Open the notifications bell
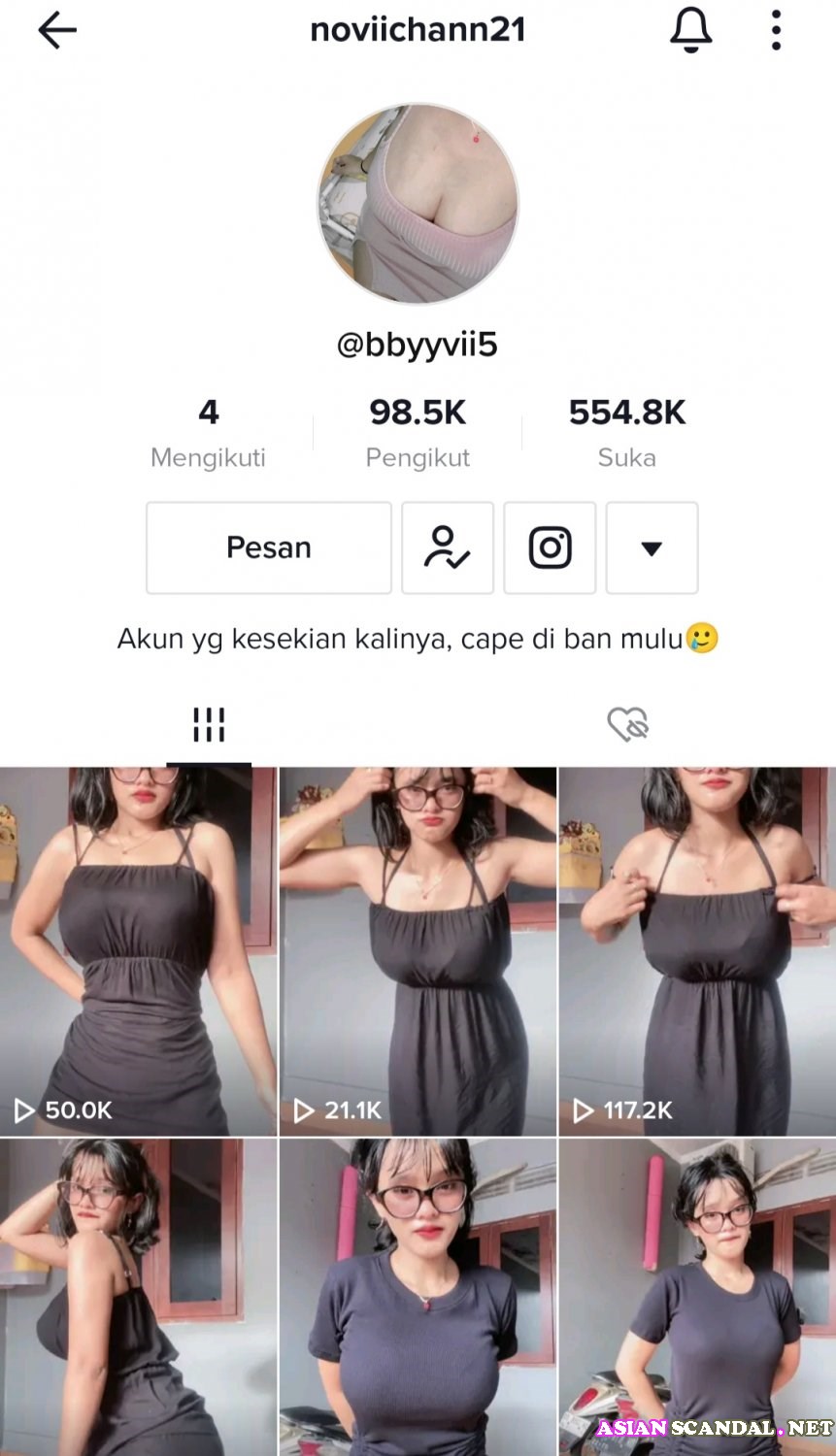This screenshot has width=836, height=1456. point(691,31)
